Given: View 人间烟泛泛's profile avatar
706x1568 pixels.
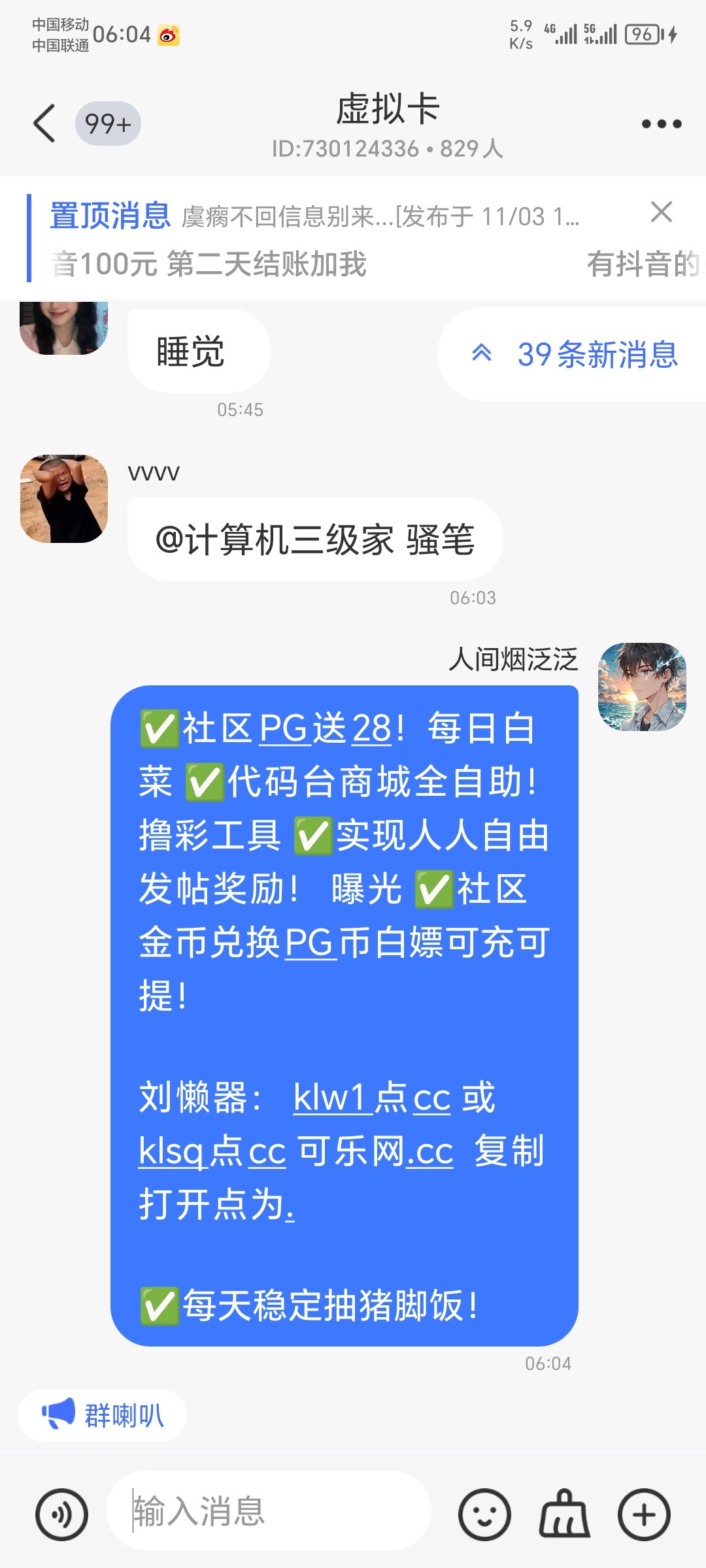Looking at the screenshot, I should click(x=642, y=687).
